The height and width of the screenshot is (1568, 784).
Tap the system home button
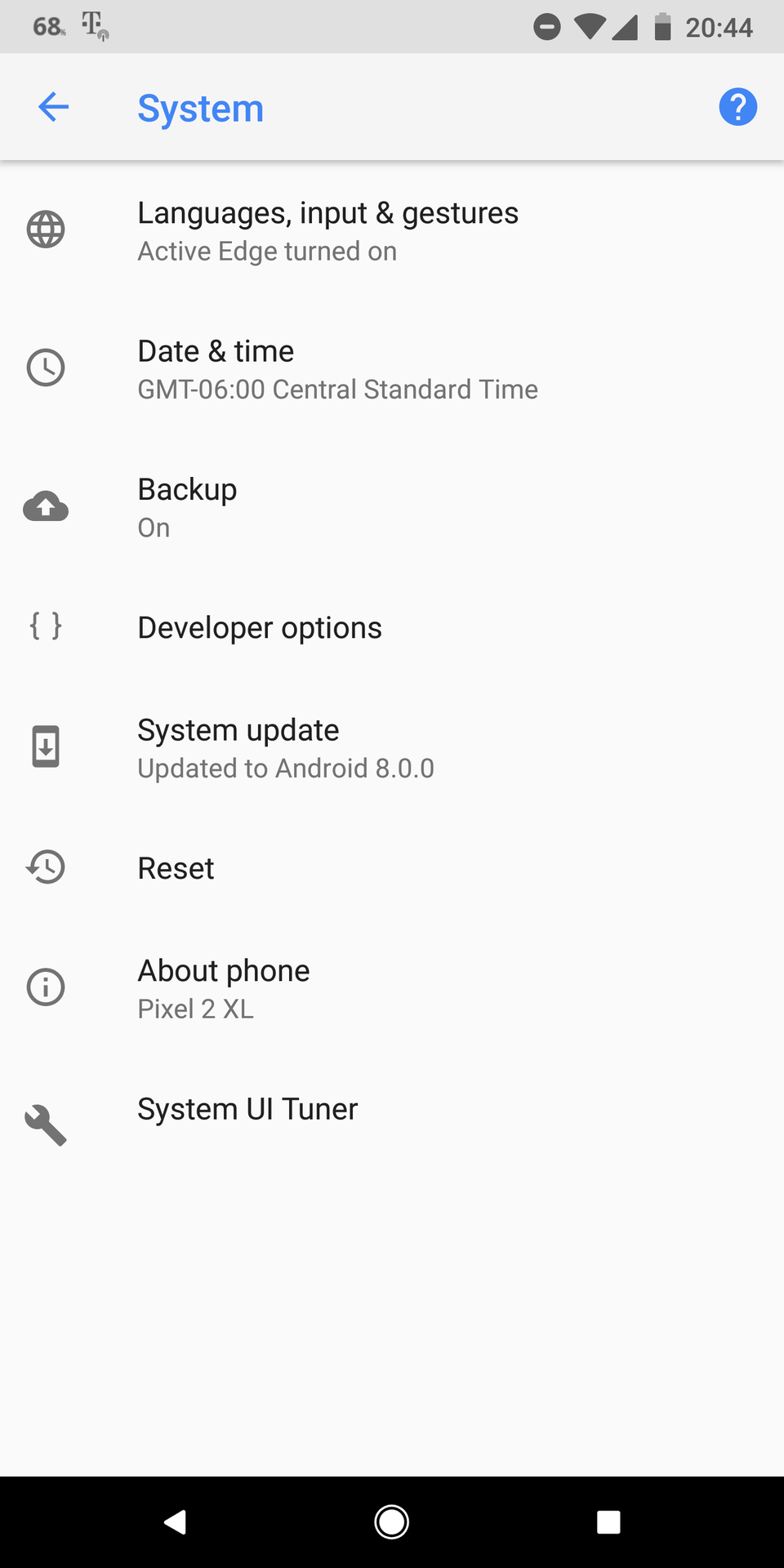pyautogui.click(x=392, y=1522)
